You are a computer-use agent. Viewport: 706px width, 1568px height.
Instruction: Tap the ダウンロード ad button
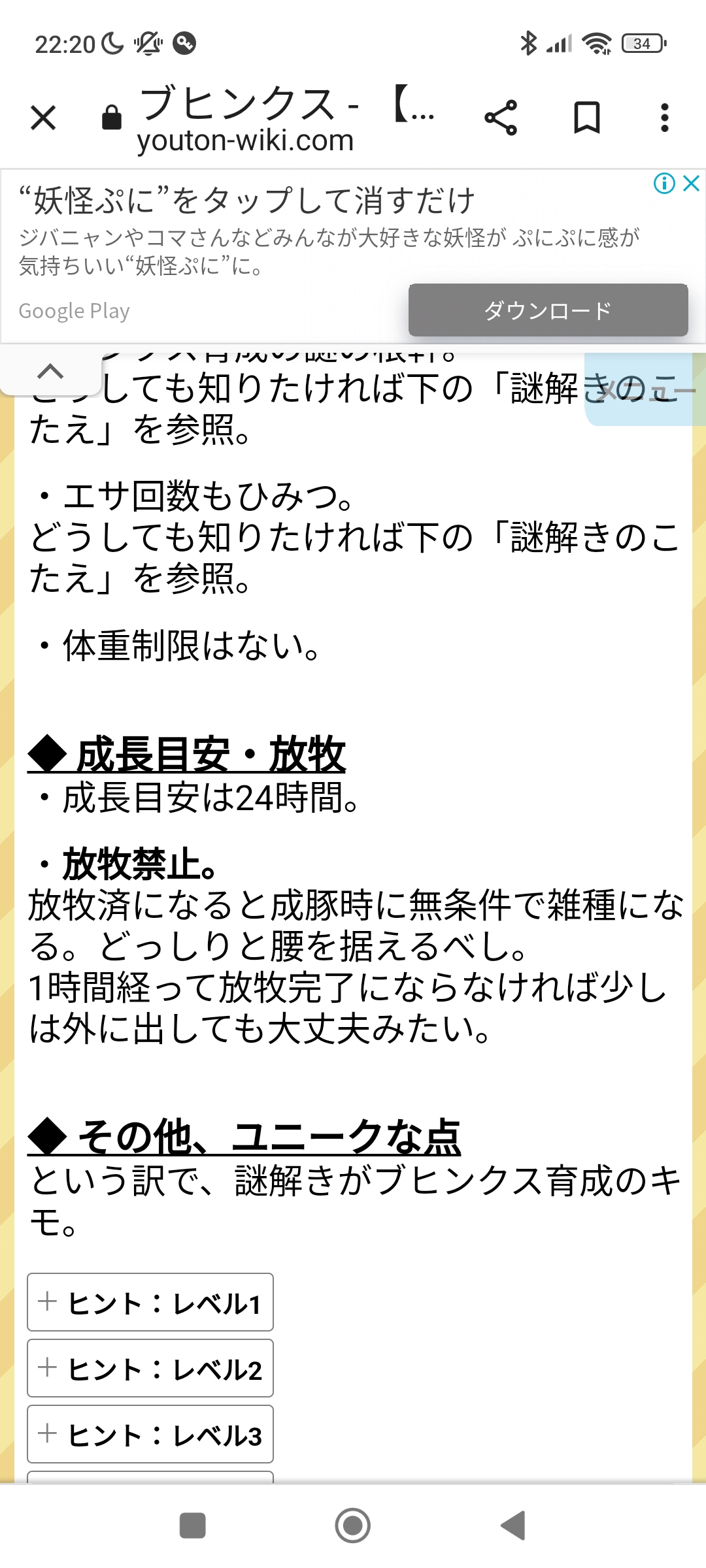[x=548, y=310]
